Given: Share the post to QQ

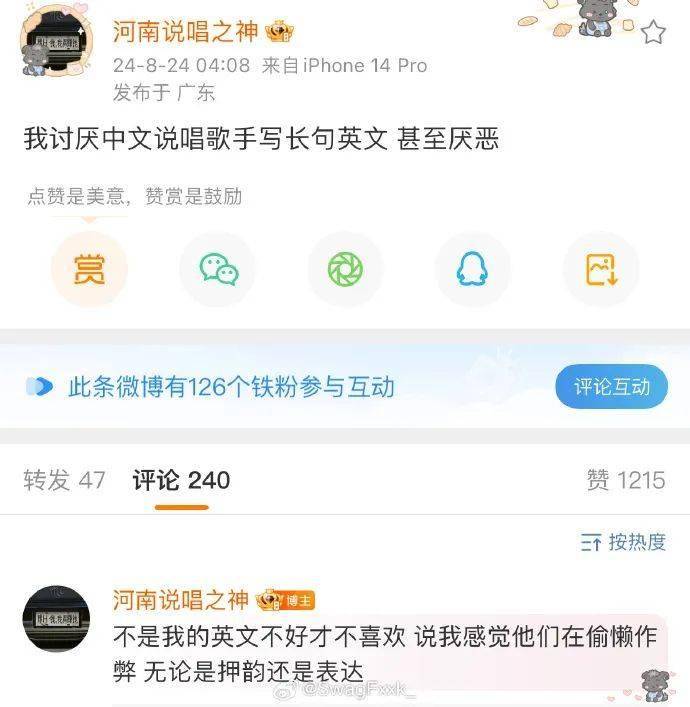Looking at the screenshot, I should coord(472,269).
